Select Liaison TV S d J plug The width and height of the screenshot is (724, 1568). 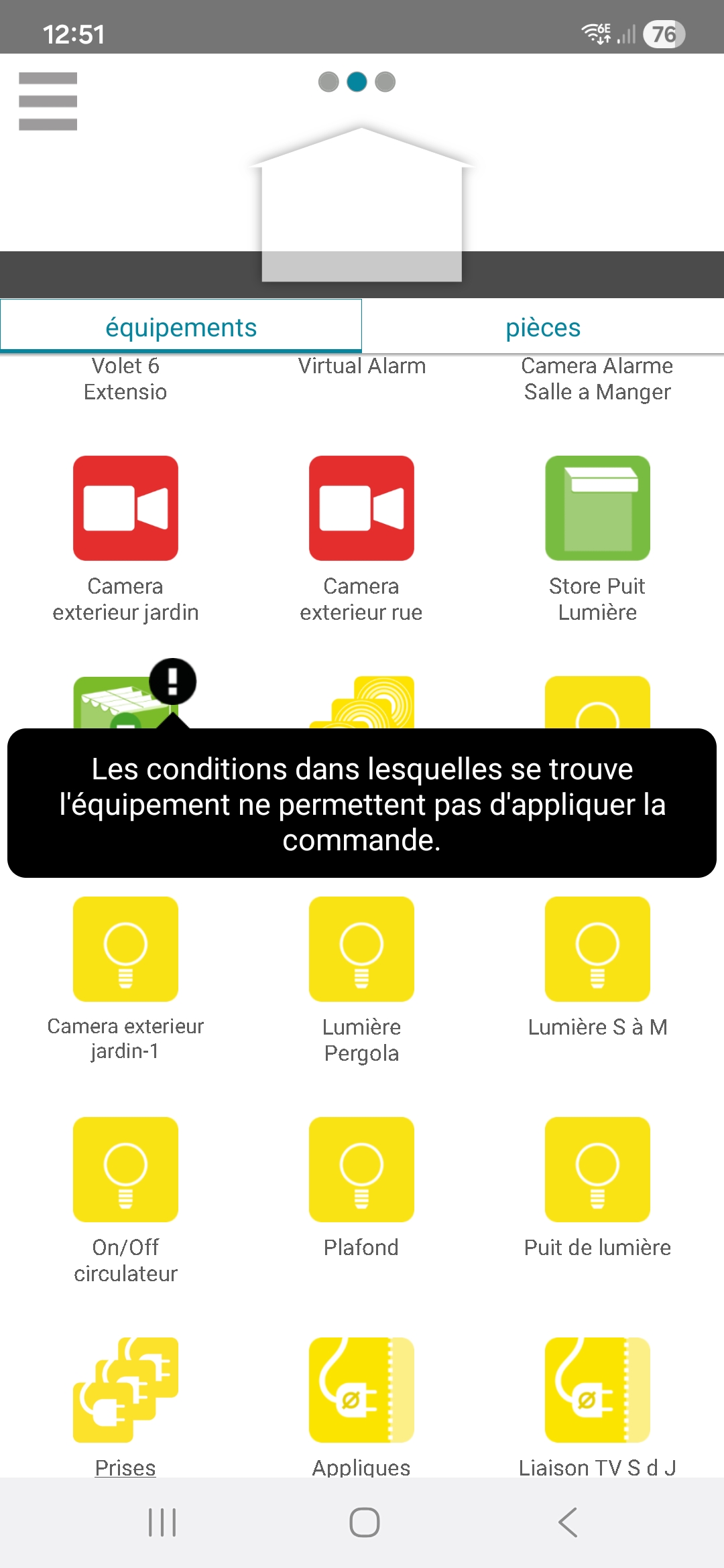pos(597,1390)
